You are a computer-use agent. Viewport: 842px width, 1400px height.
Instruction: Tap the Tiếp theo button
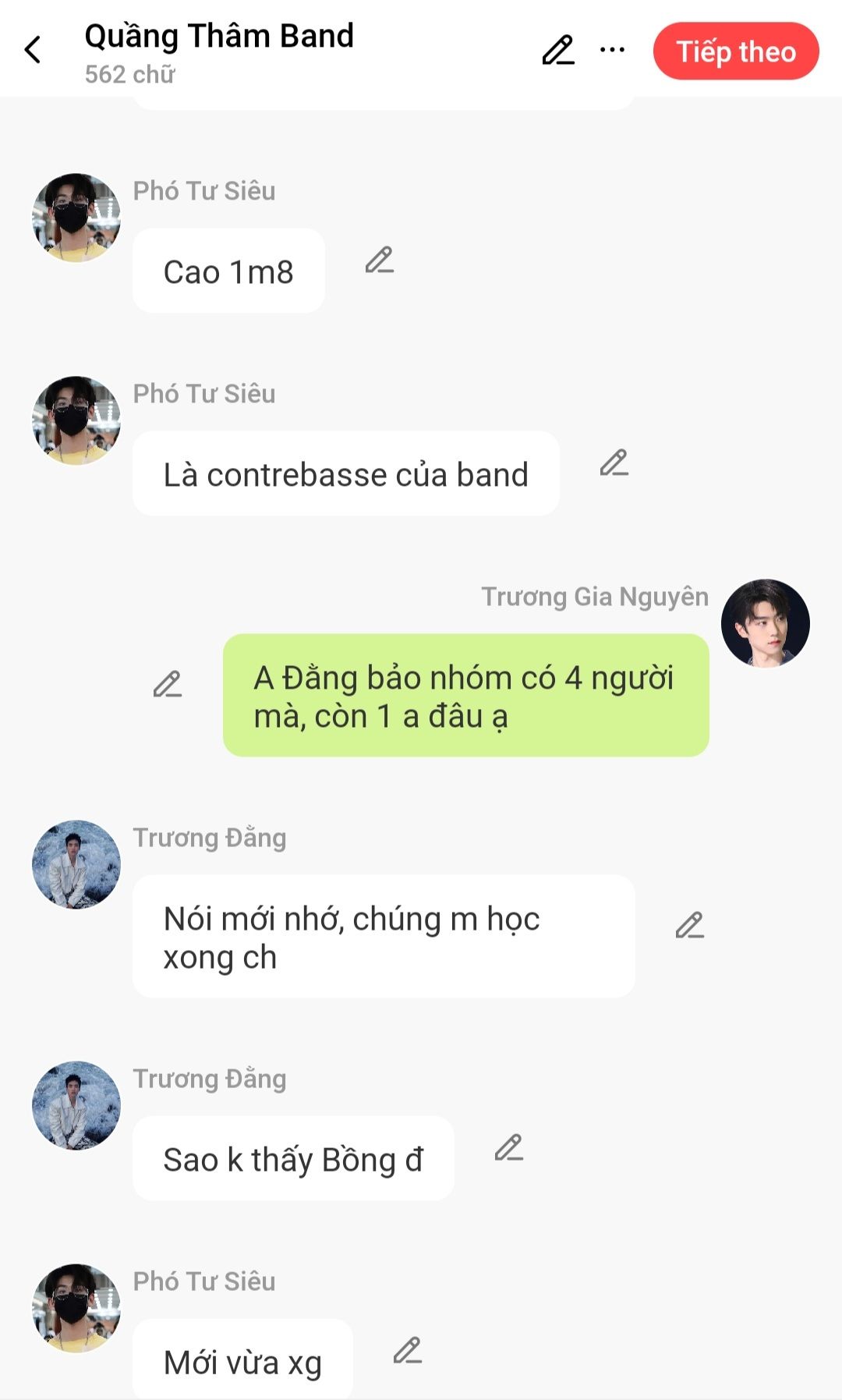pyautogui.click(x=735, y=51)
